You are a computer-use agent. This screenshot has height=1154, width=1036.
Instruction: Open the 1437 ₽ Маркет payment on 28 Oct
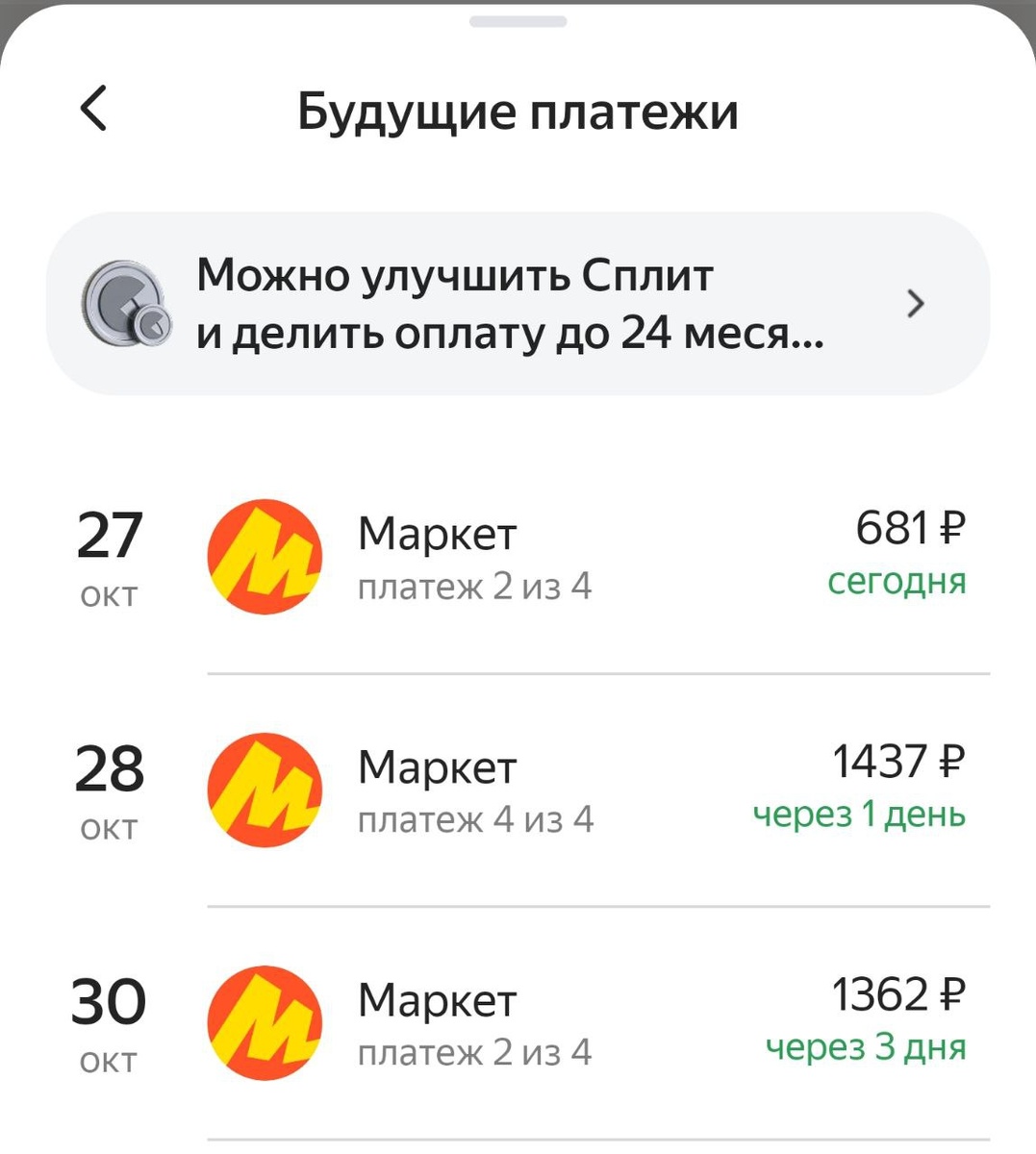(518, 790)
